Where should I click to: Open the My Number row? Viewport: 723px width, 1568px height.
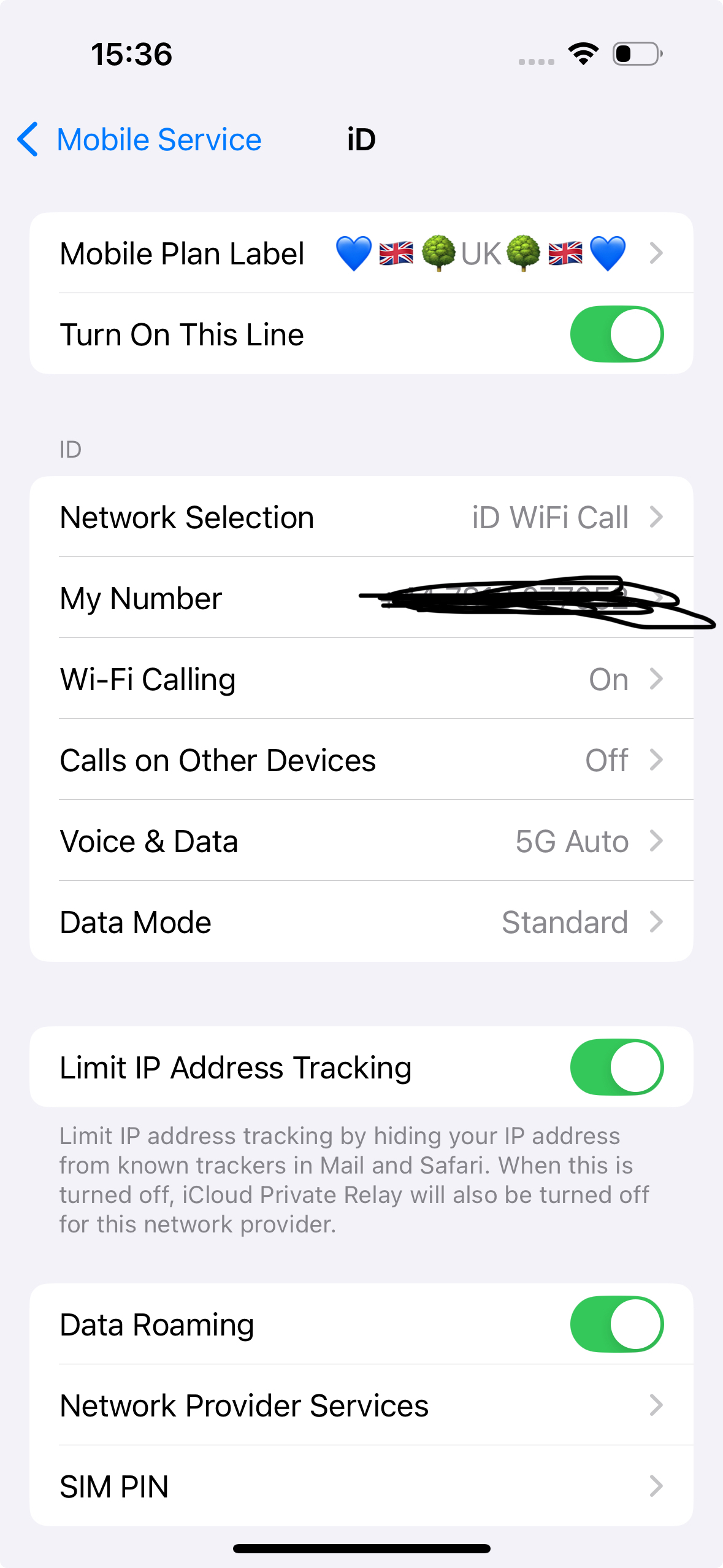pos(361,598)
